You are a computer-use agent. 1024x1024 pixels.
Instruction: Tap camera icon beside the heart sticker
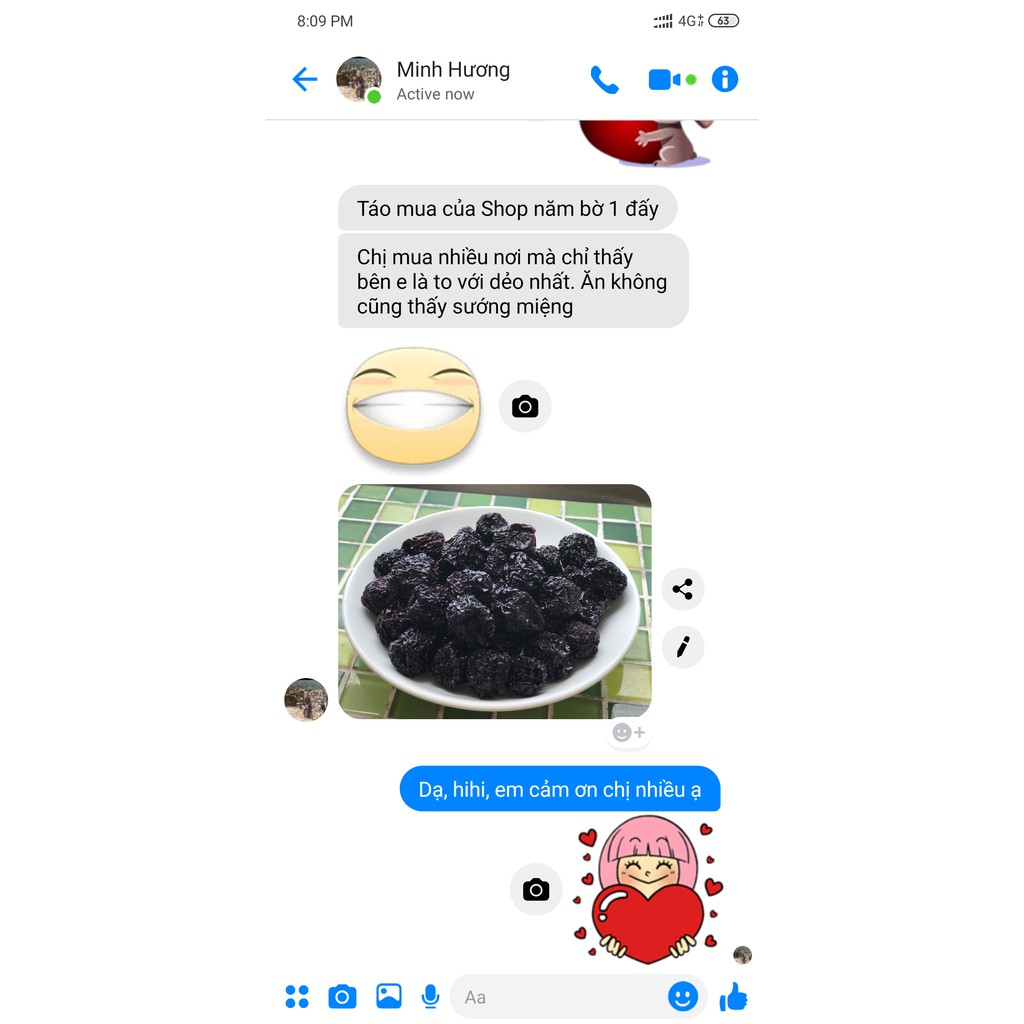(x=536, y=889)
